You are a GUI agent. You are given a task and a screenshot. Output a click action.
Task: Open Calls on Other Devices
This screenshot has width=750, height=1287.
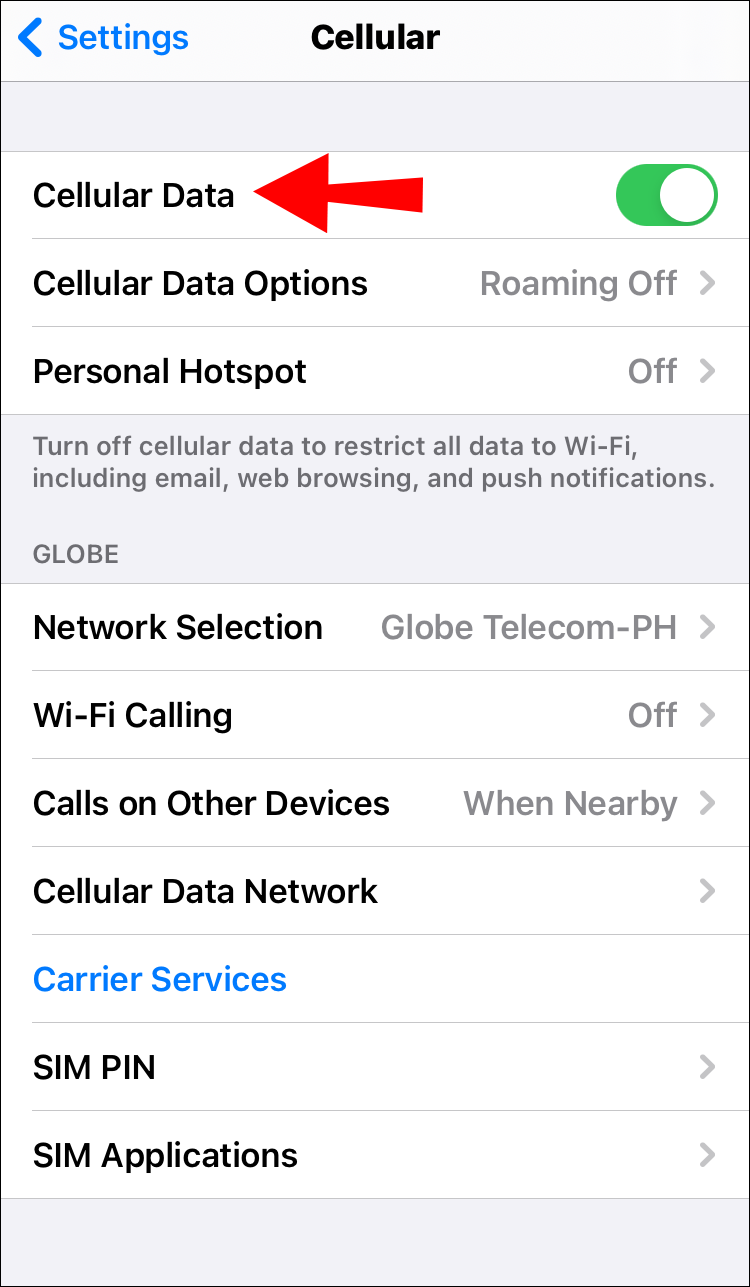pyautogui.click(x=375, y=803)
